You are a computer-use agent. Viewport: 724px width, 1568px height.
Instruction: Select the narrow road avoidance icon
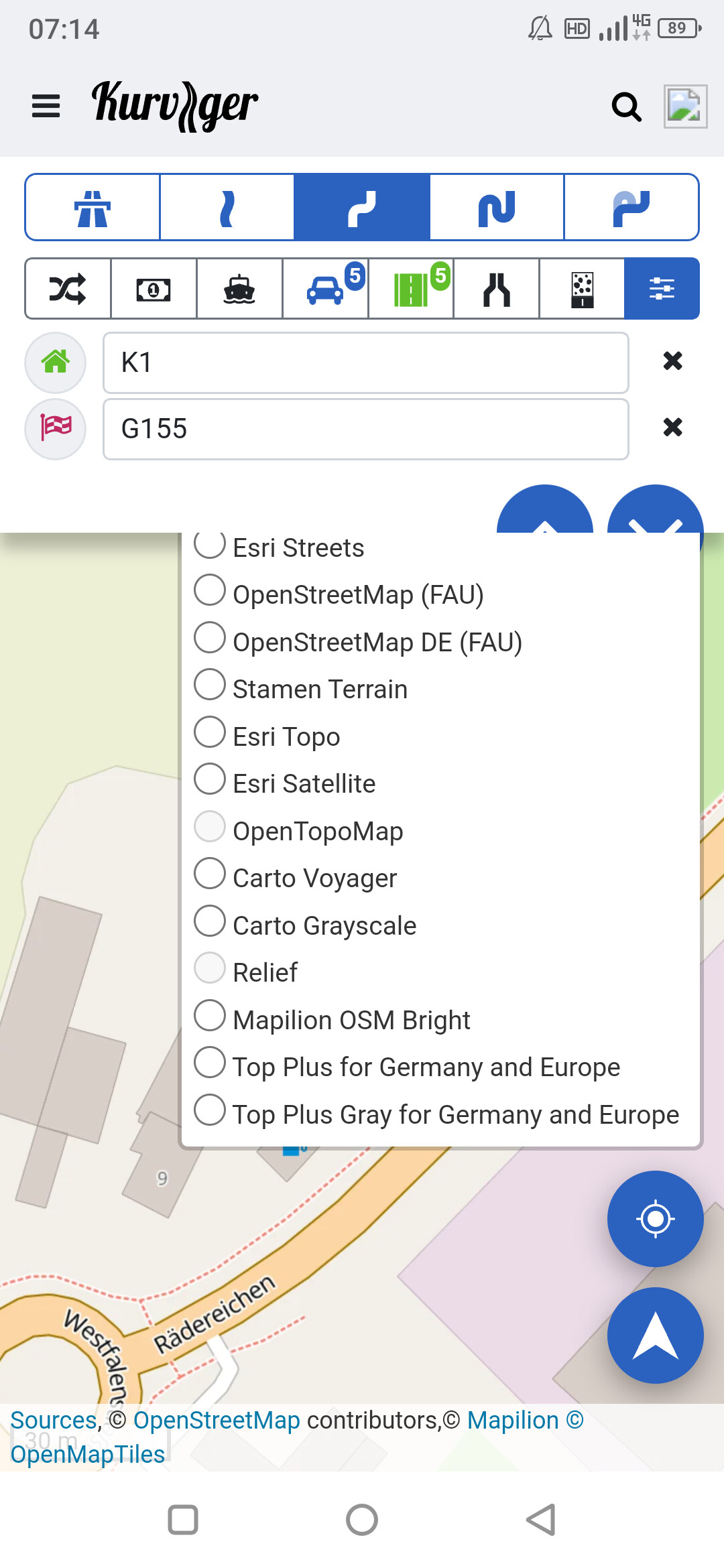497,289
